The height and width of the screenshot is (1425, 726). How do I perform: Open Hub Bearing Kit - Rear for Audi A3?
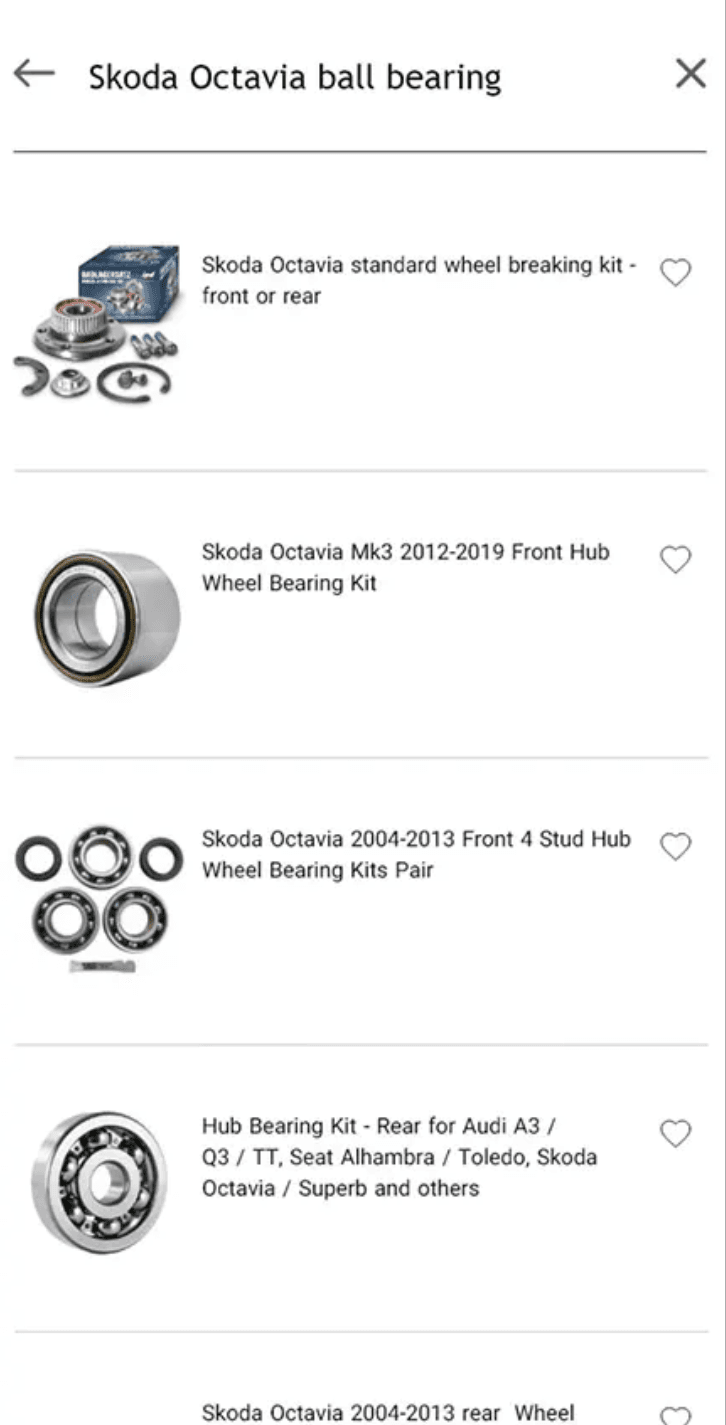(x=399, y=1157)
